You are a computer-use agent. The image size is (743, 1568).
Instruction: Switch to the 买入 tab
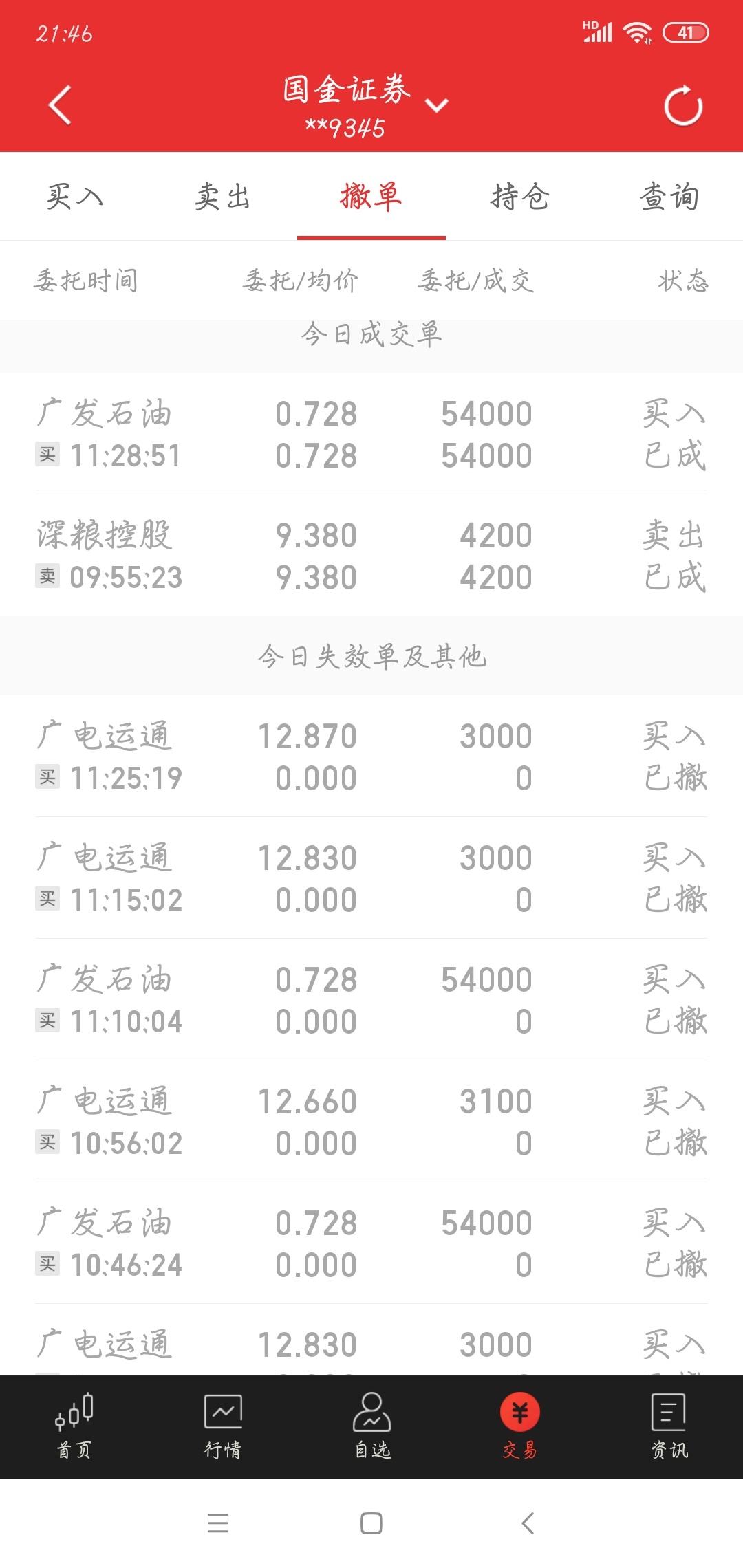(74, 197)
